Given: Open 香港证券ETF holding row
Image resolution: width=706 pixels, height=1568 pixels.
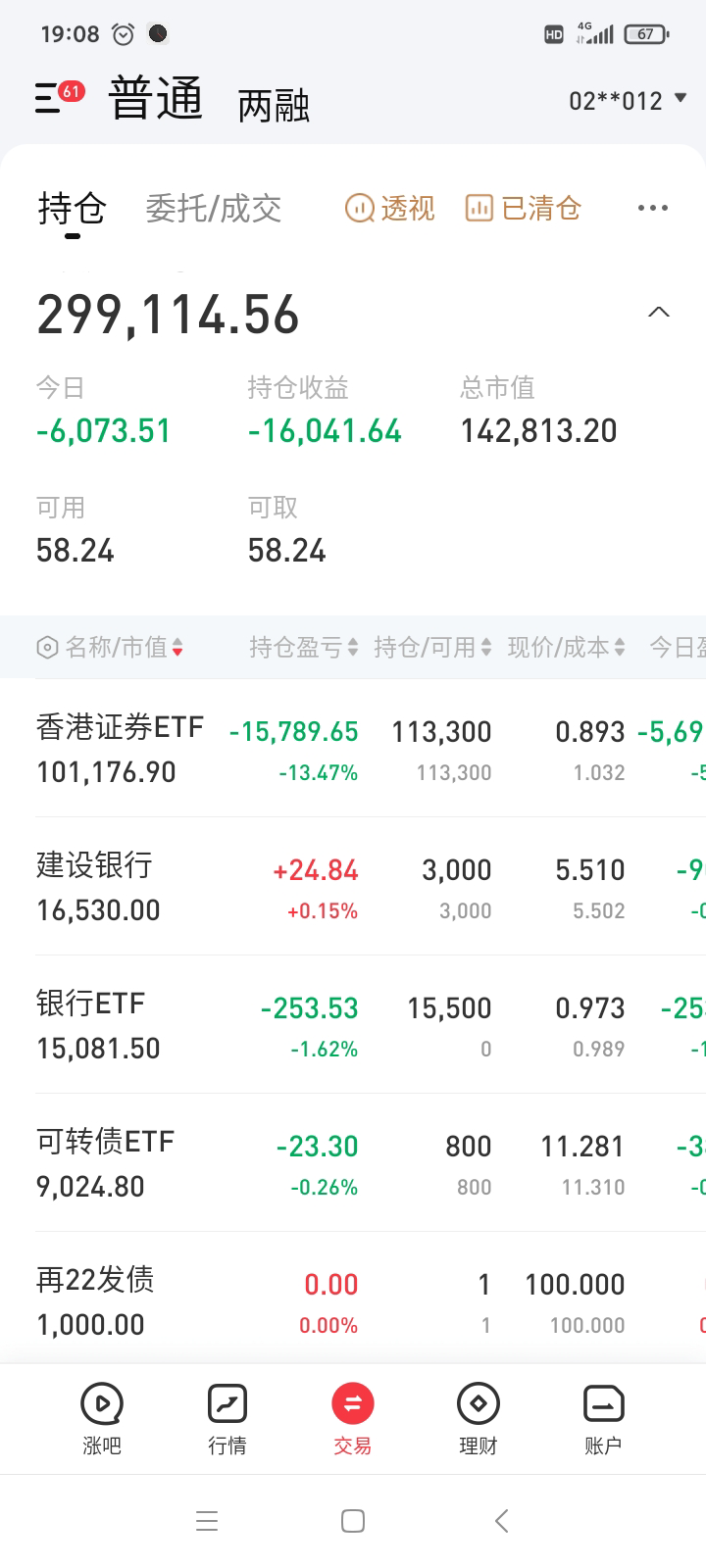Looking at the screenshot, I should 121,749.
